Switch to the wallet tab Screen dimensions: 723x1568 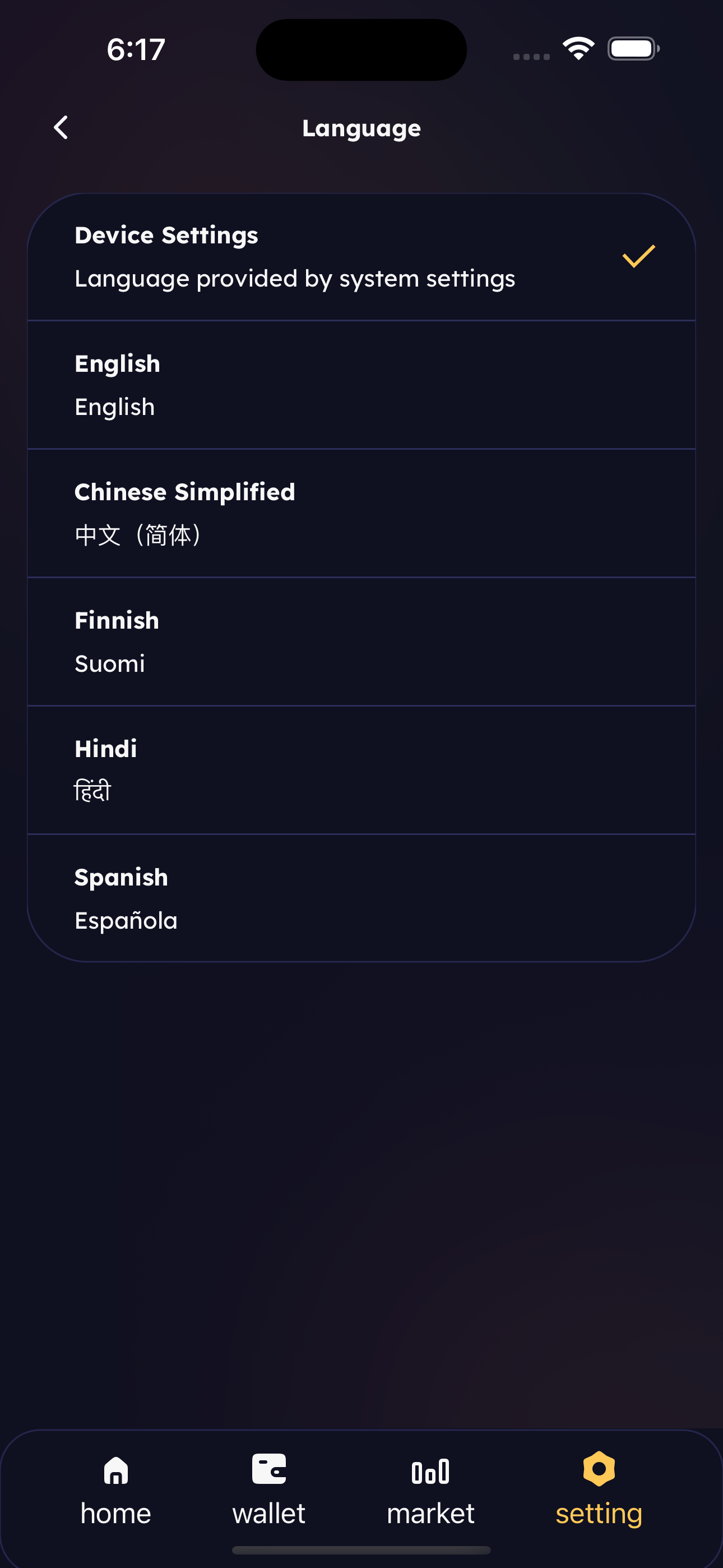268,1489
